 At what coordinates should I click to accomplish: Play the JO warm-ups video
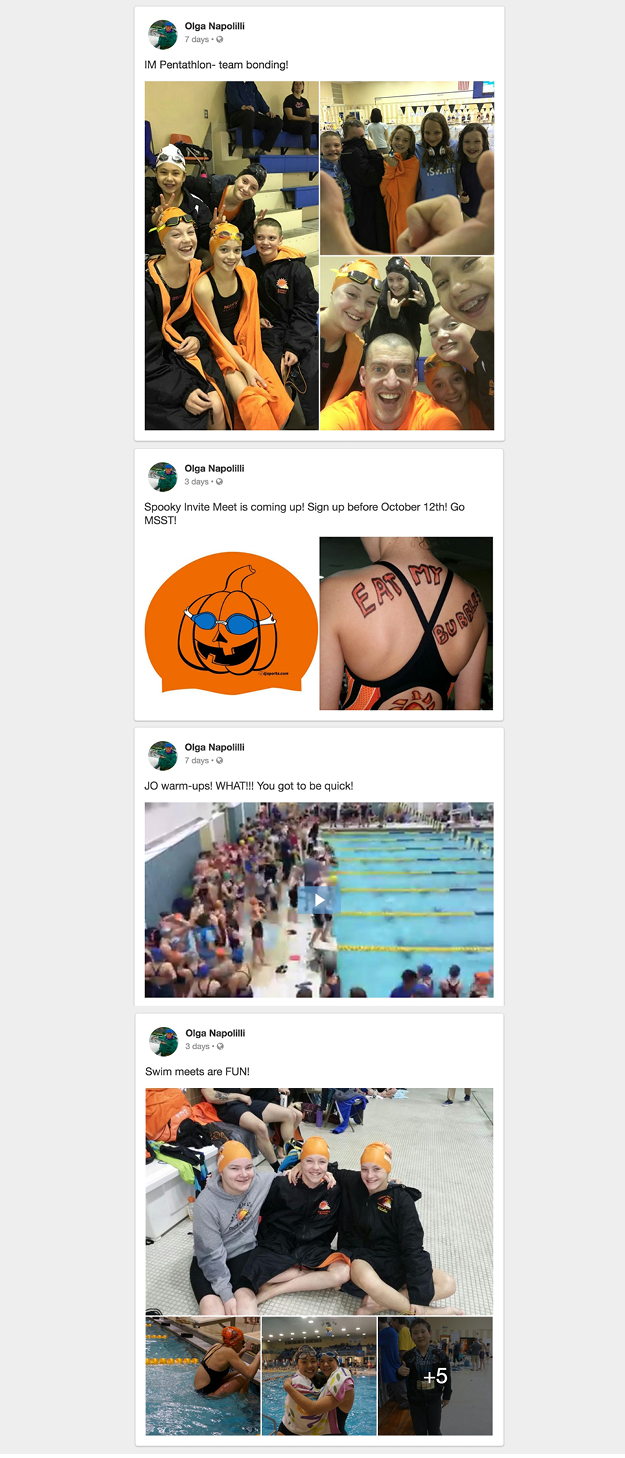(x=319, y=899)
